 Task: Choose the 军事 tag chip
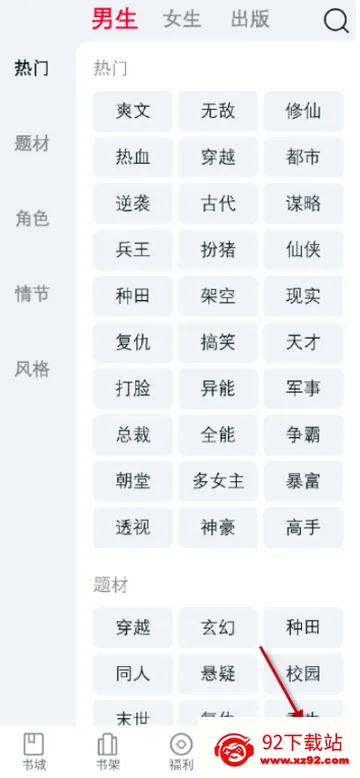point(303,389)
